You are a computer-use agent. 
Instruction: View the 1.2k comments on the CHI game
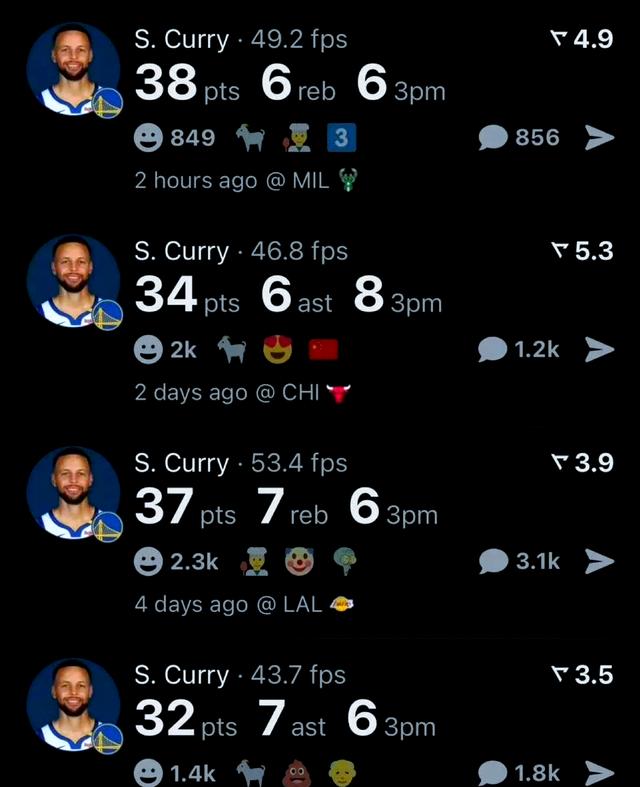click(494, 350)
